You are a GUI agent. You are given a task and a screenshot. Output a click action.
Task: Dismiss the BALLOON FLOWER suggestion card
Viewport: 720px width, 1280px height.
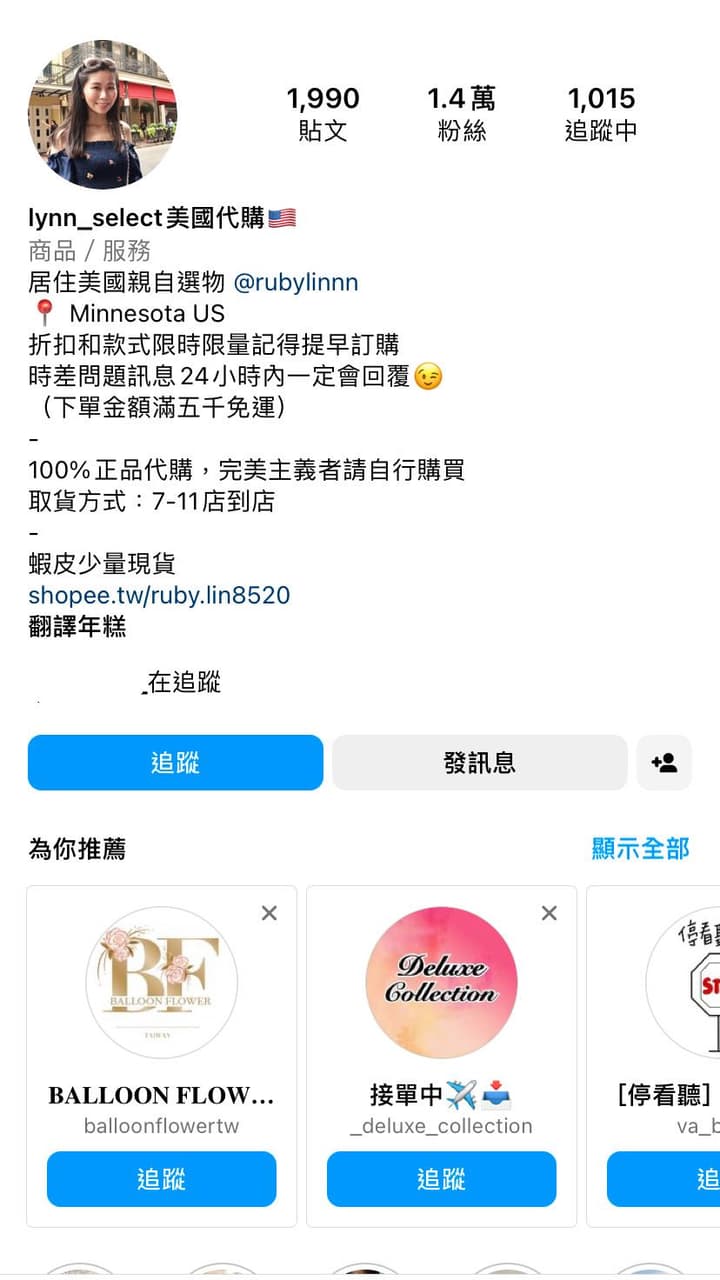[268, 912]
